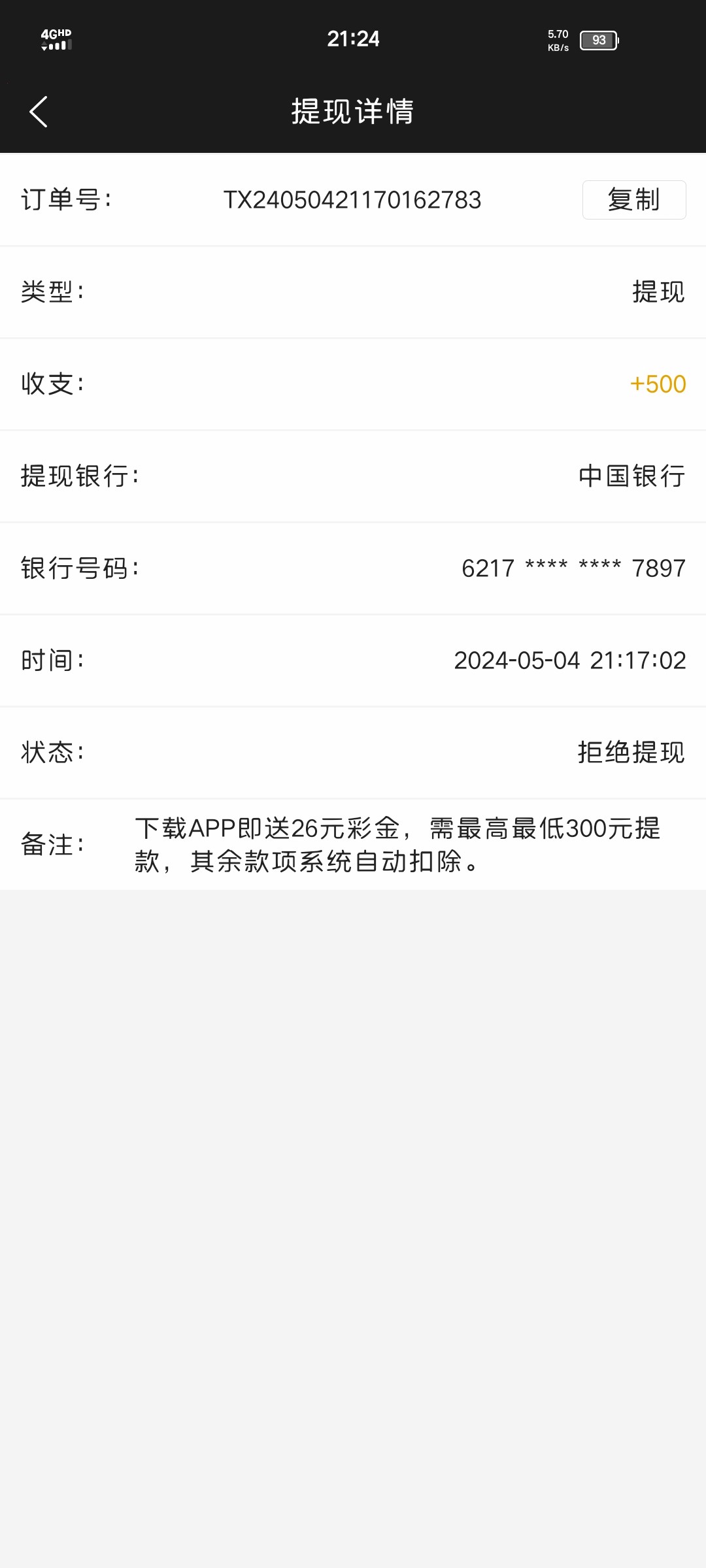Tap the 提现详情 page title

click(353, 111)
